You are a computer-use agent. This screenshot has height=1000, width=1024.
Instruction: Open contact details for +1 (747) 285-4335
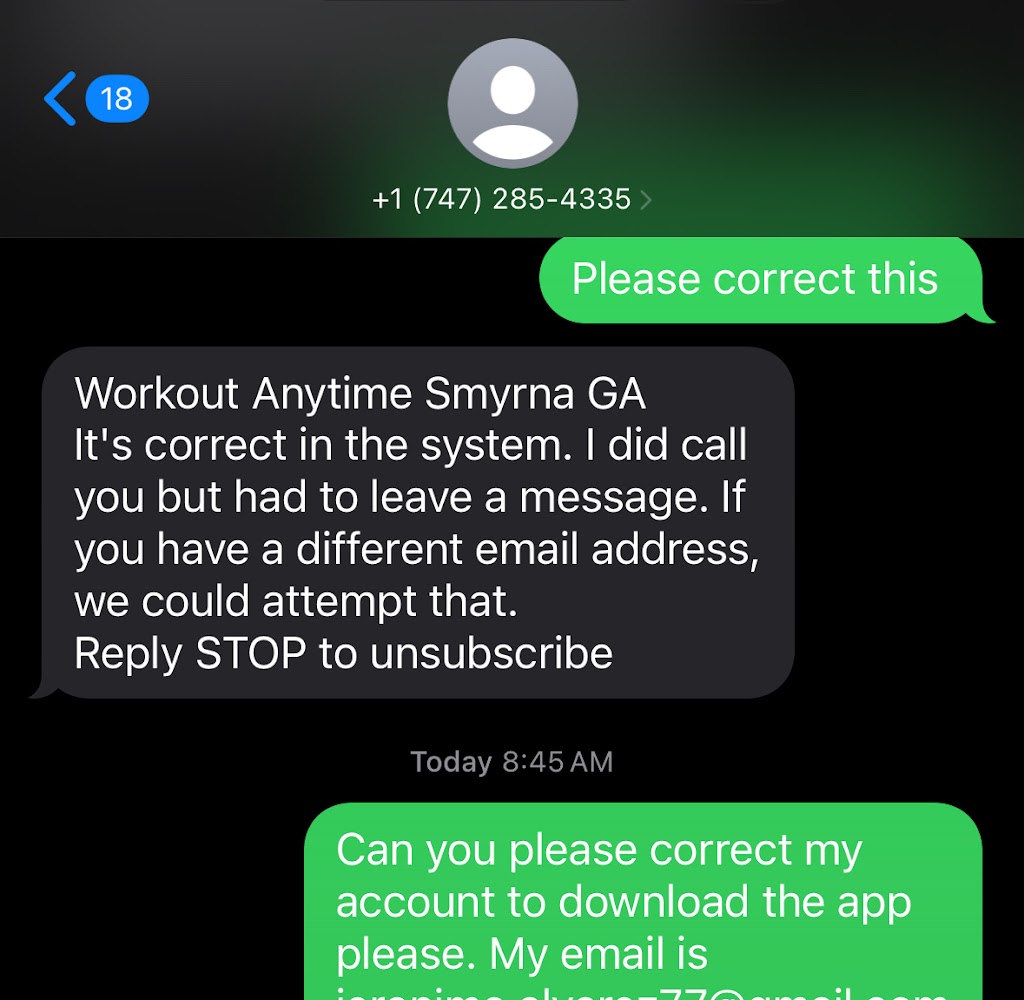[x=511, y=199]
